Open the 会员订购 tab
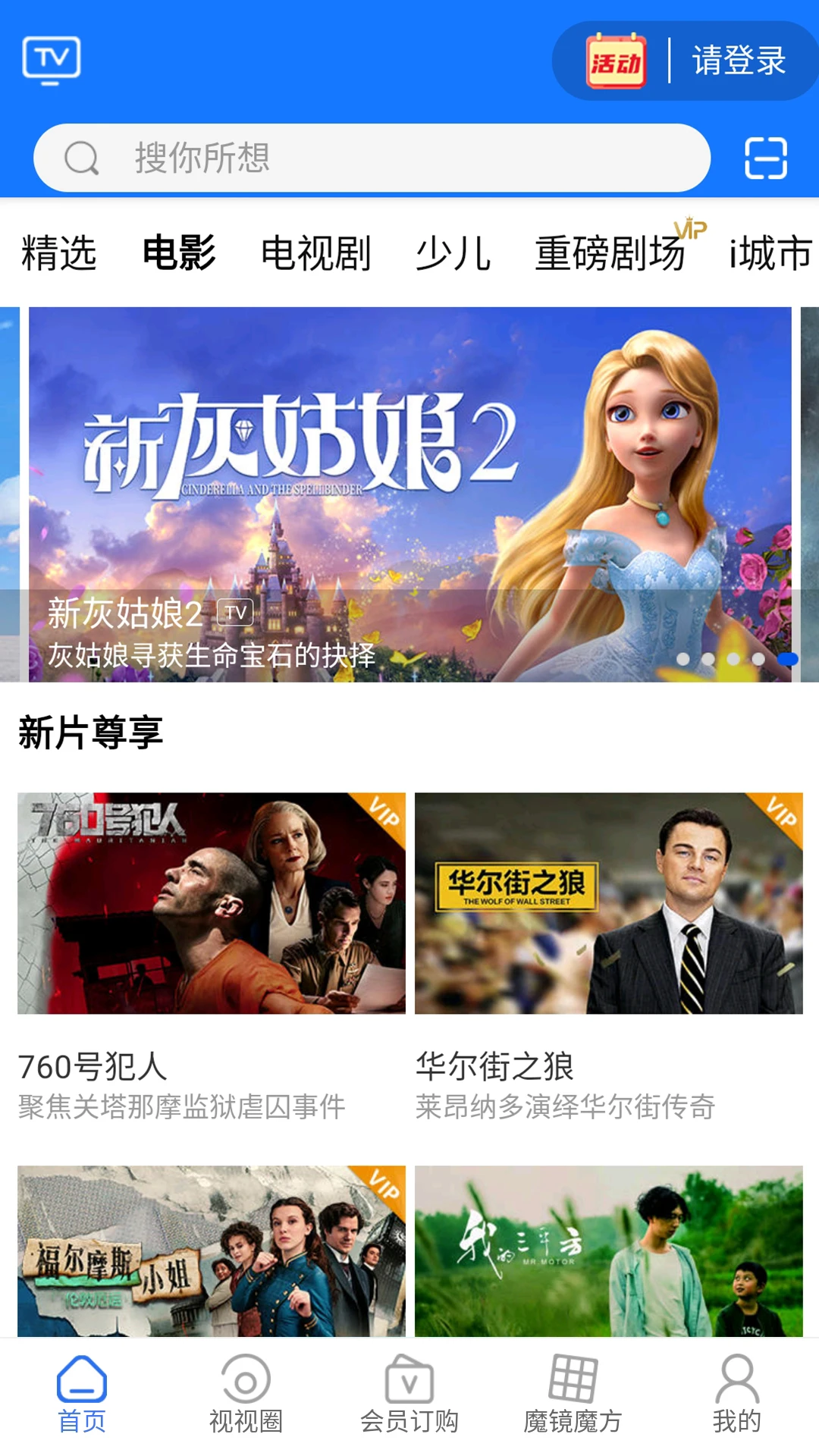 409,1394
